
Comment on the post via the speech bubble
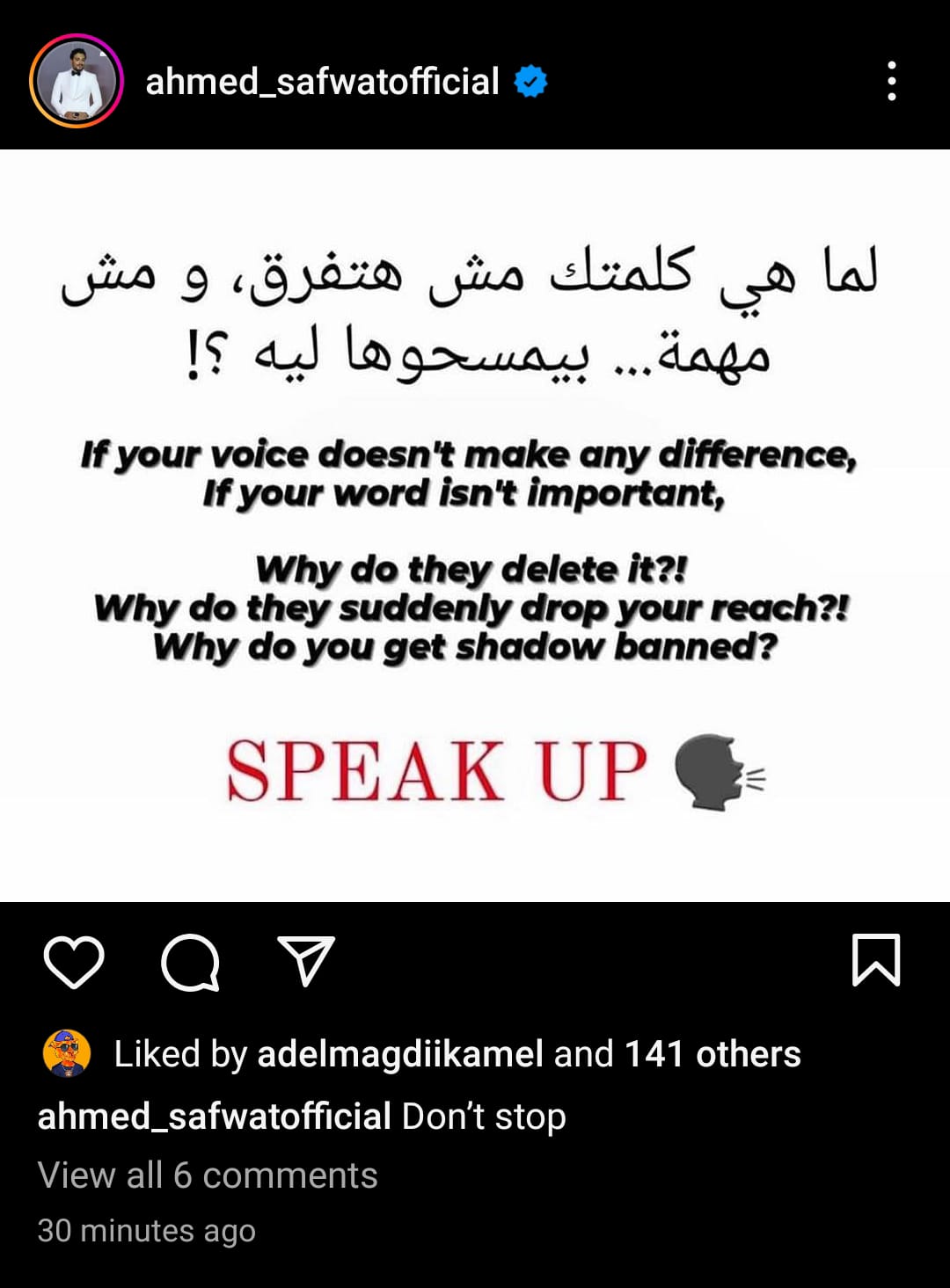[190, 961]
